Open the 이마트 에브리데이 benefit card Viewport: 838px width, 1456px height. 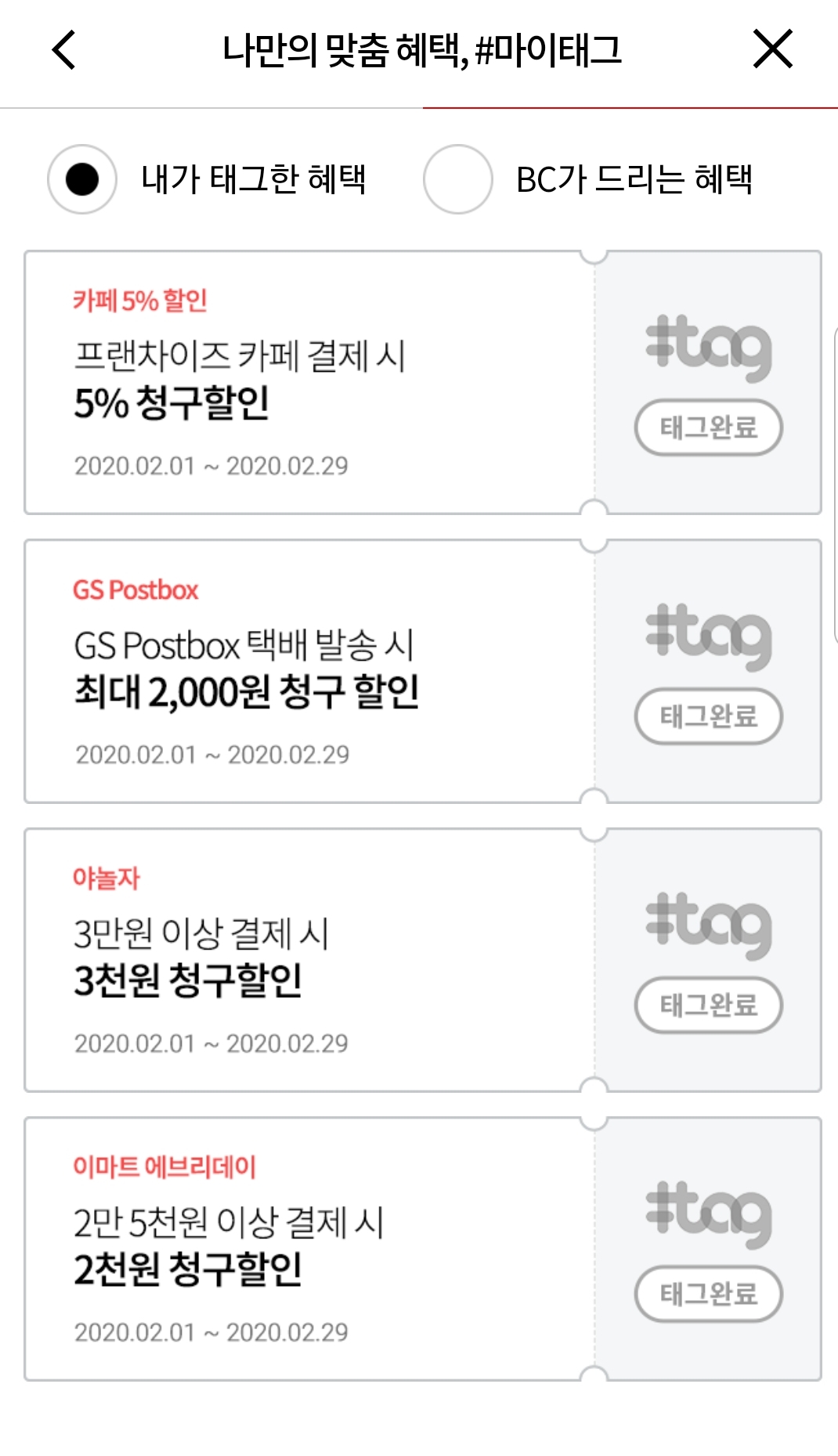point(309,1249)
